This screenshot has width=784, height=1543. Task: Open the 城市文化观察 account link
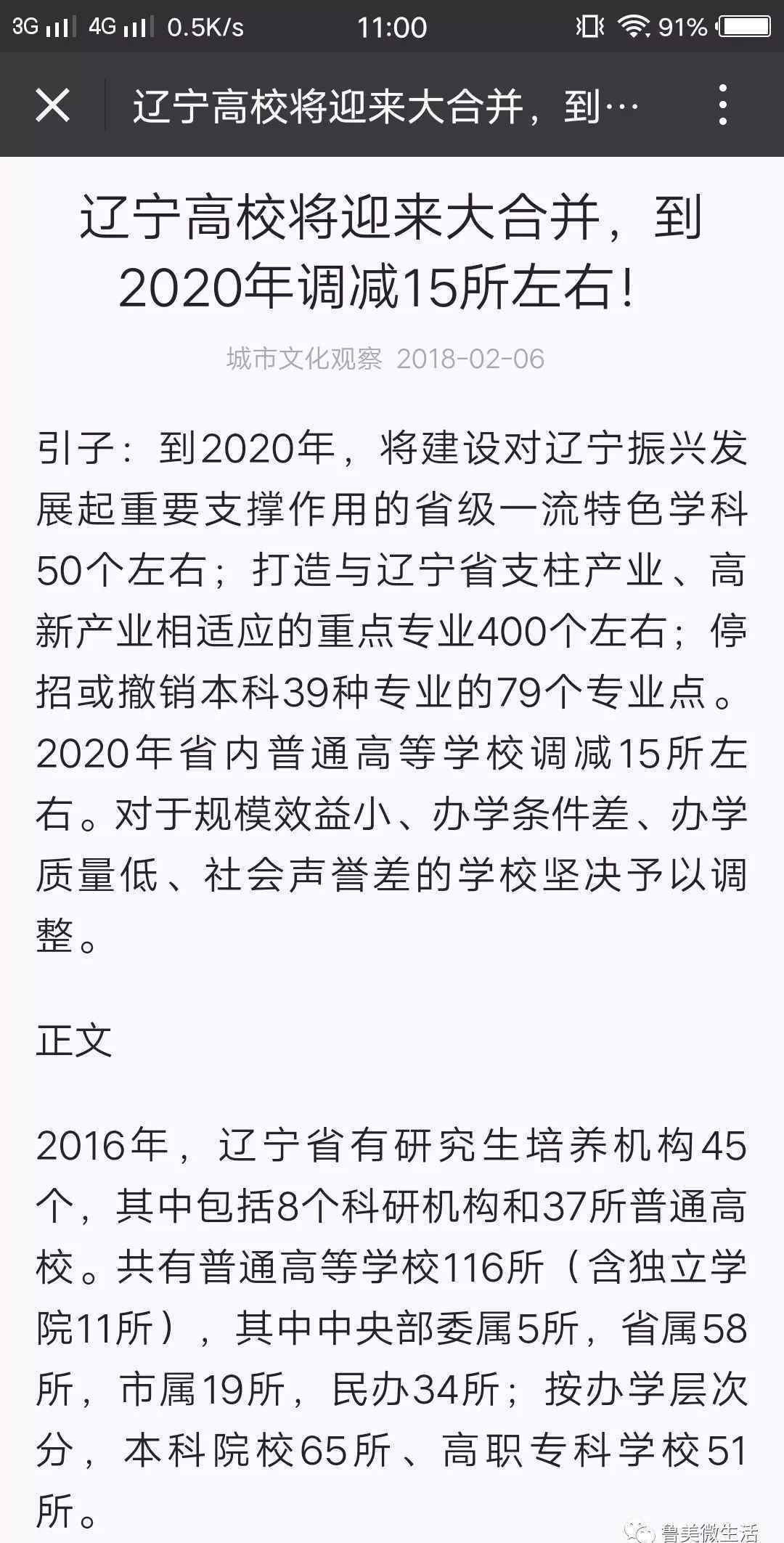pyautogui.click(x=304, y=359)
